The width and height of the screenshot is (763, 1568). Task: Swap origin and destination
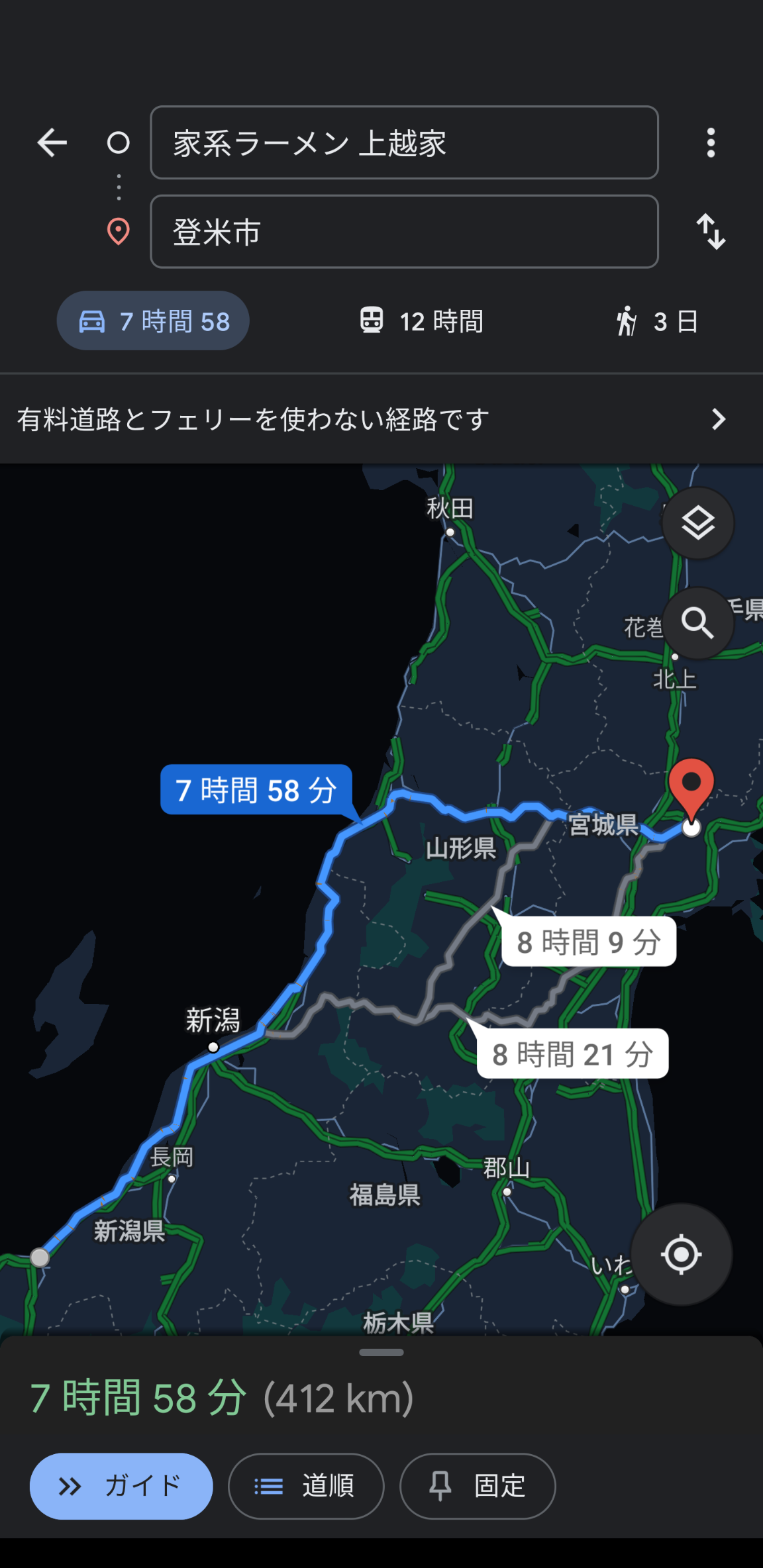point(711,232)
